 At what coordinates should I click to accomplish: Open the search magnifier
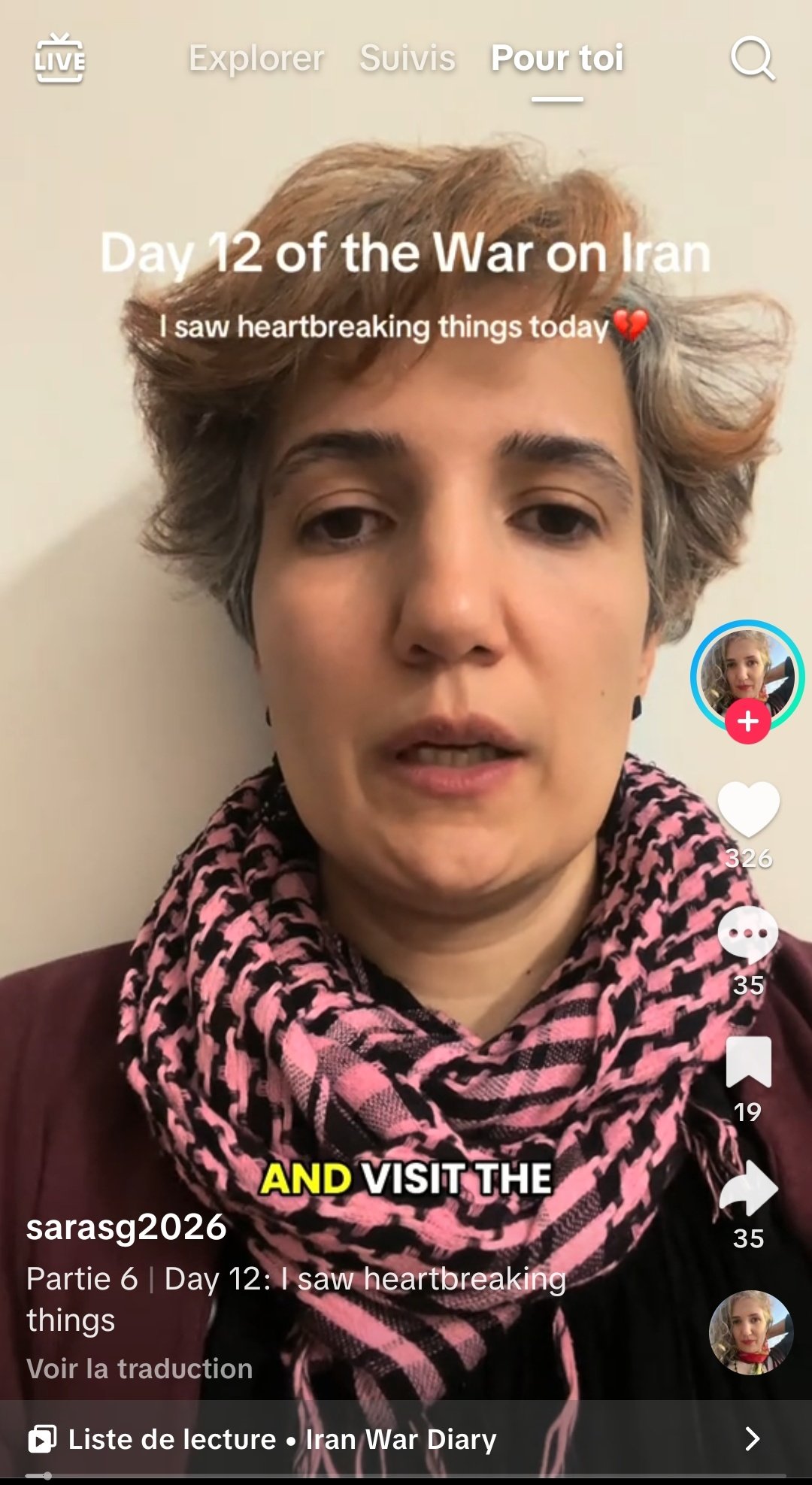pos(753,59)
